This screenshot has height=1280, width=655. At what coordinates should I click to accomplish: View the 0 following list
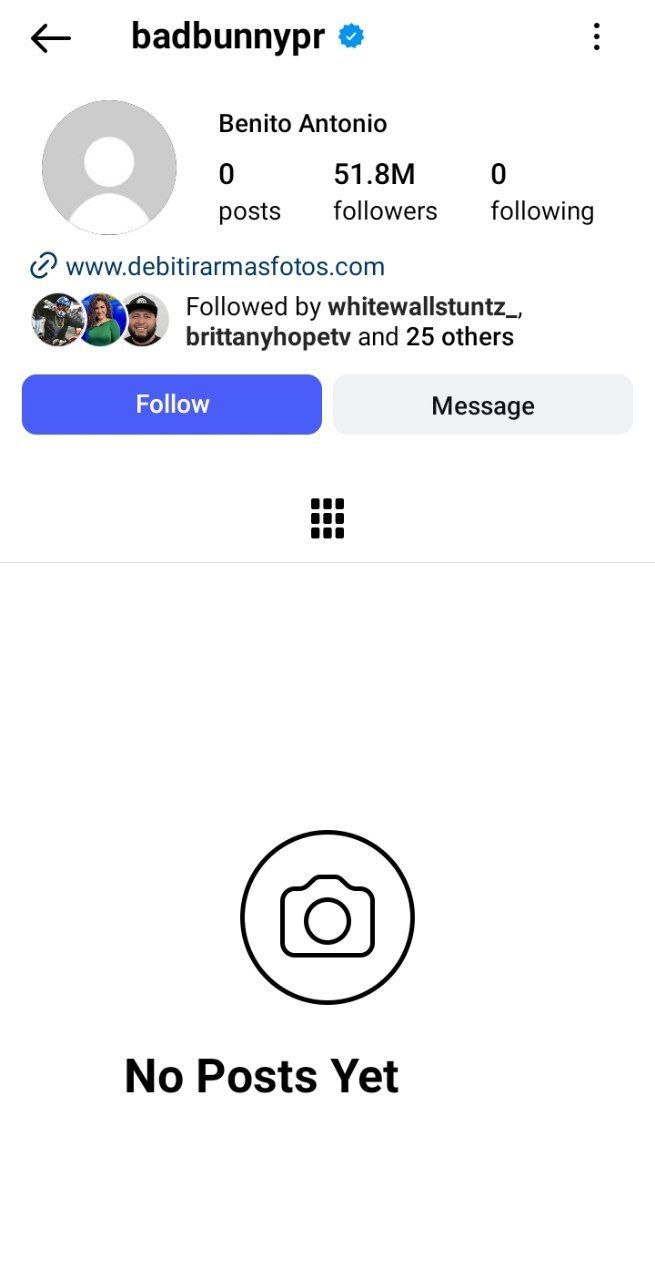[541, 192]
